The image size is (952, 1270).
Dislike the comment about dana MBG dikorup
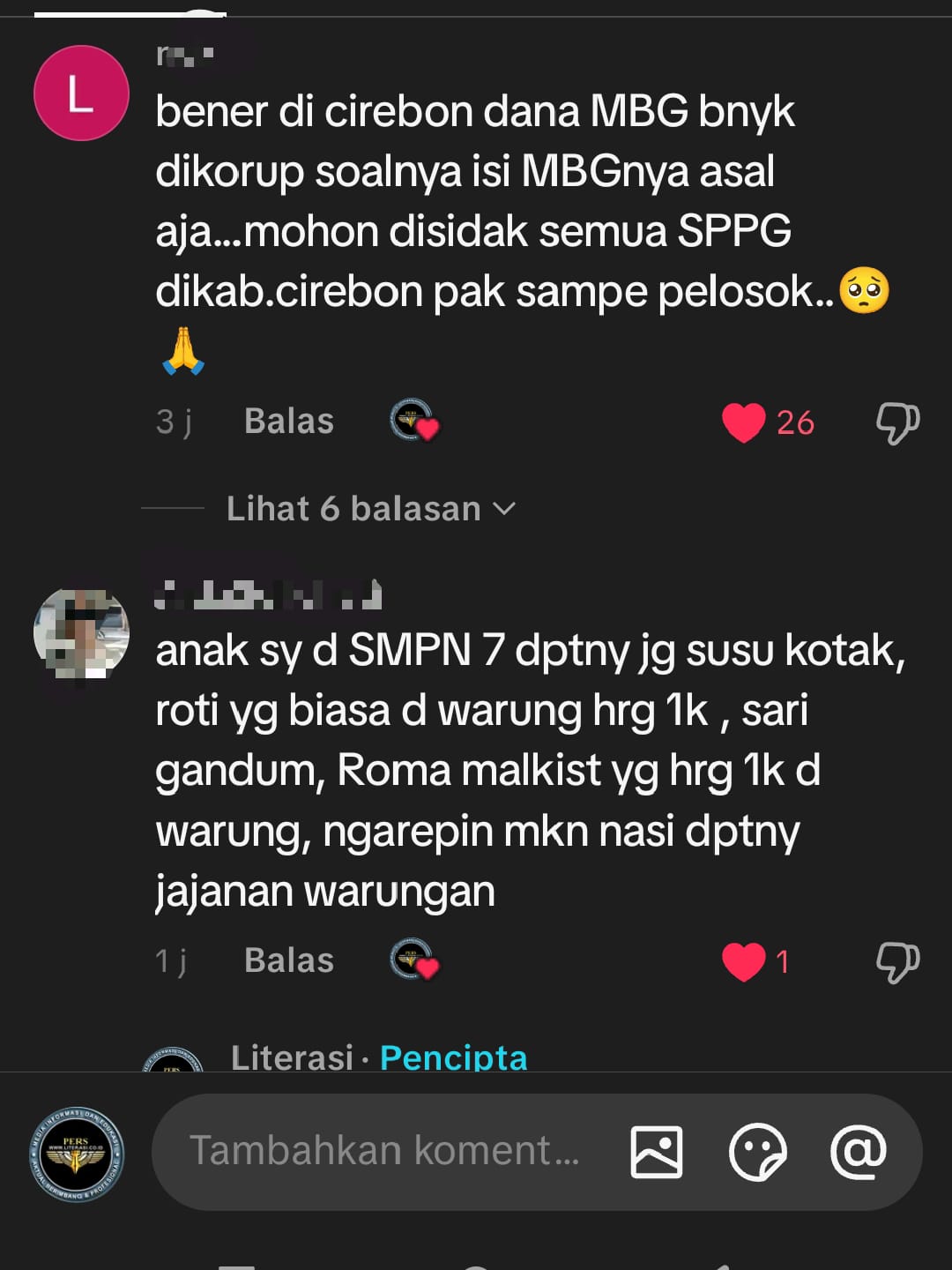tap(896, 422)
